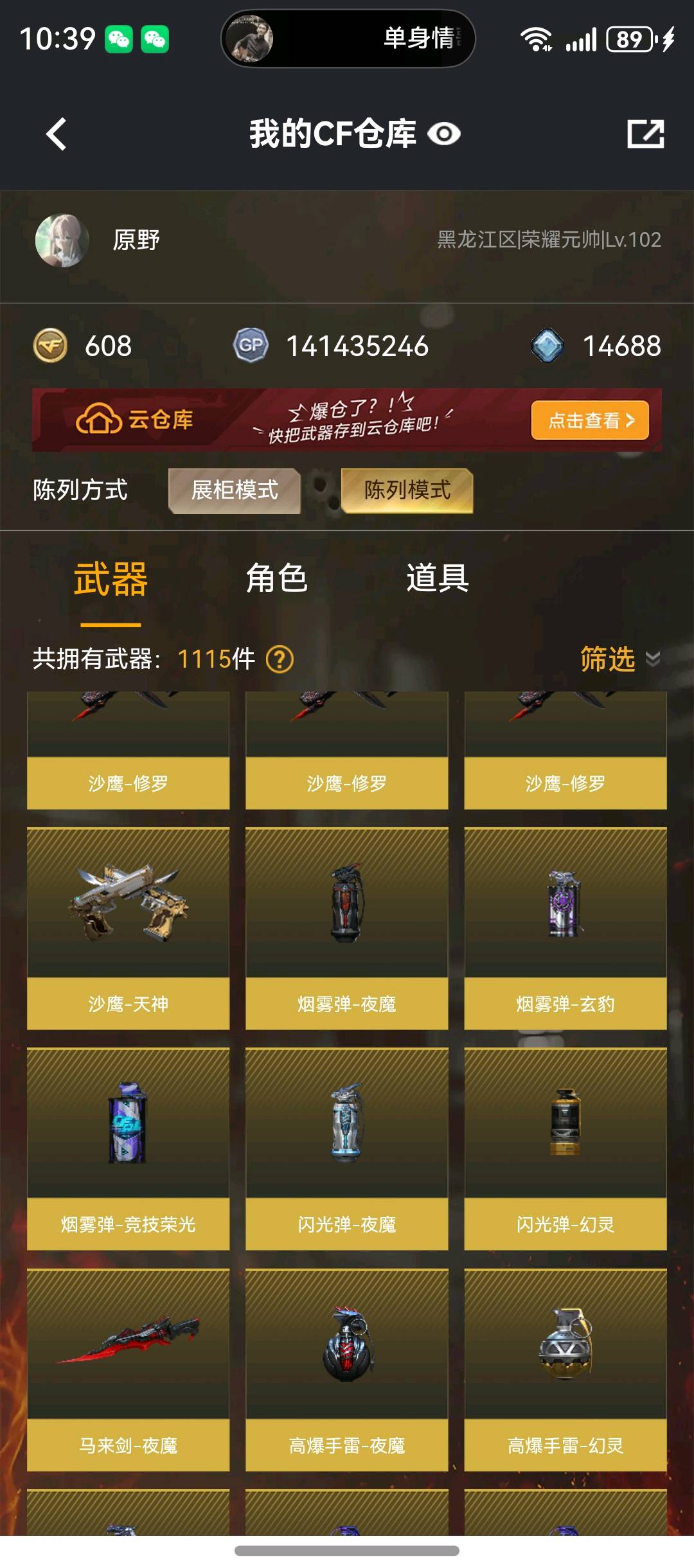Screen dimensions: 694x1568
Task: Open help icon beside weapon count
Action: click(x=280, y=659)
